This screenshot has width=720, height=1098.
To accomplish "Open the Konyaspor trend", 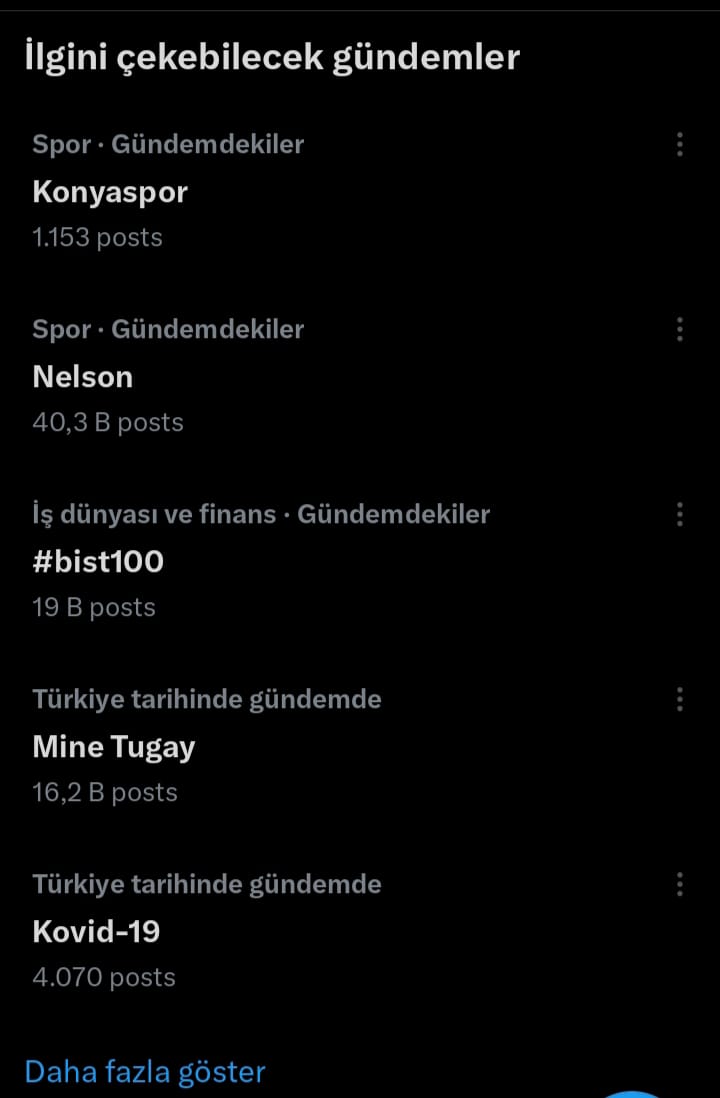I will (x=110, y=191).
